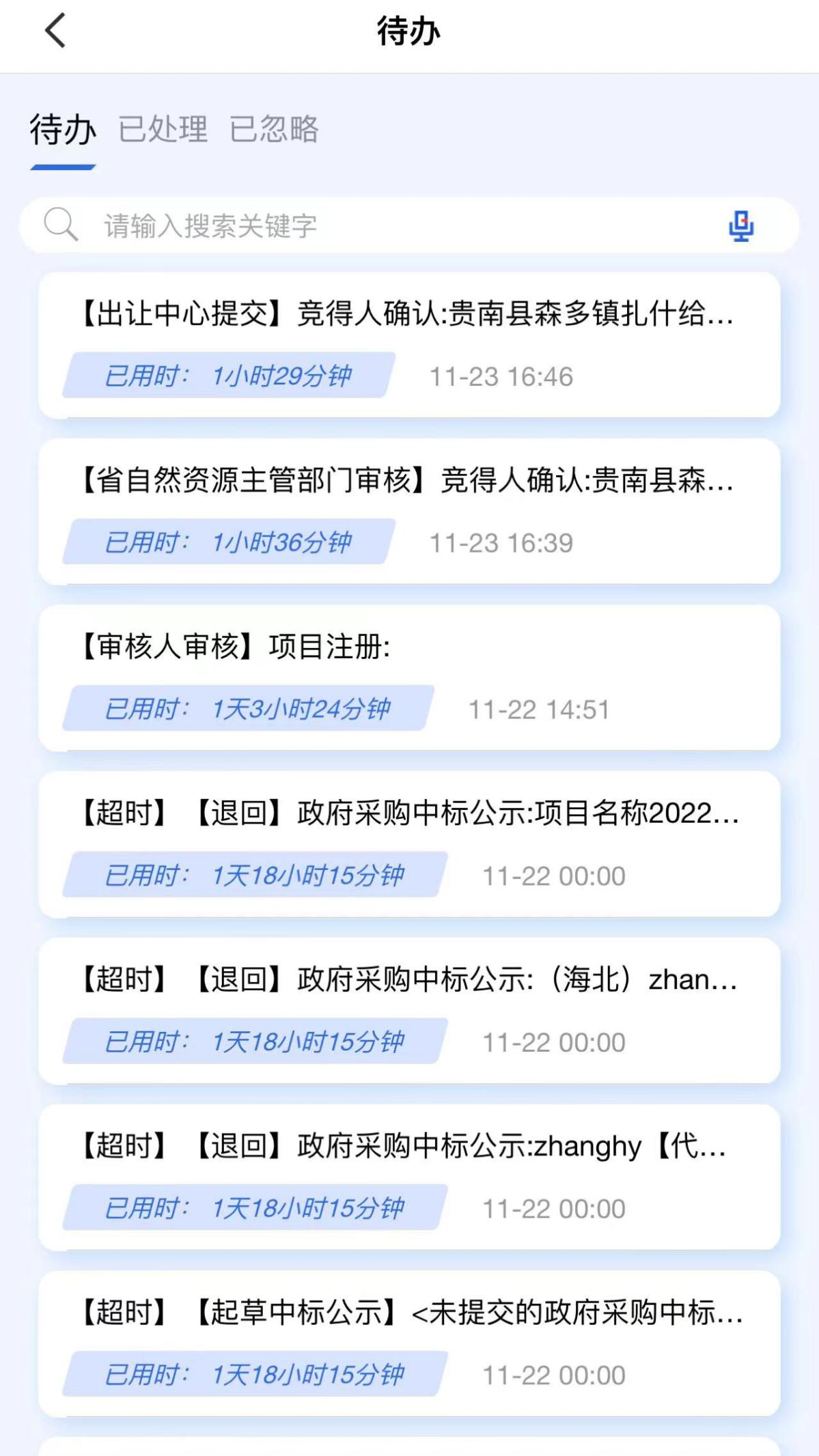Switch to the 已忽略 tab
Screen dimensions: 819x1456
[274, 129]
